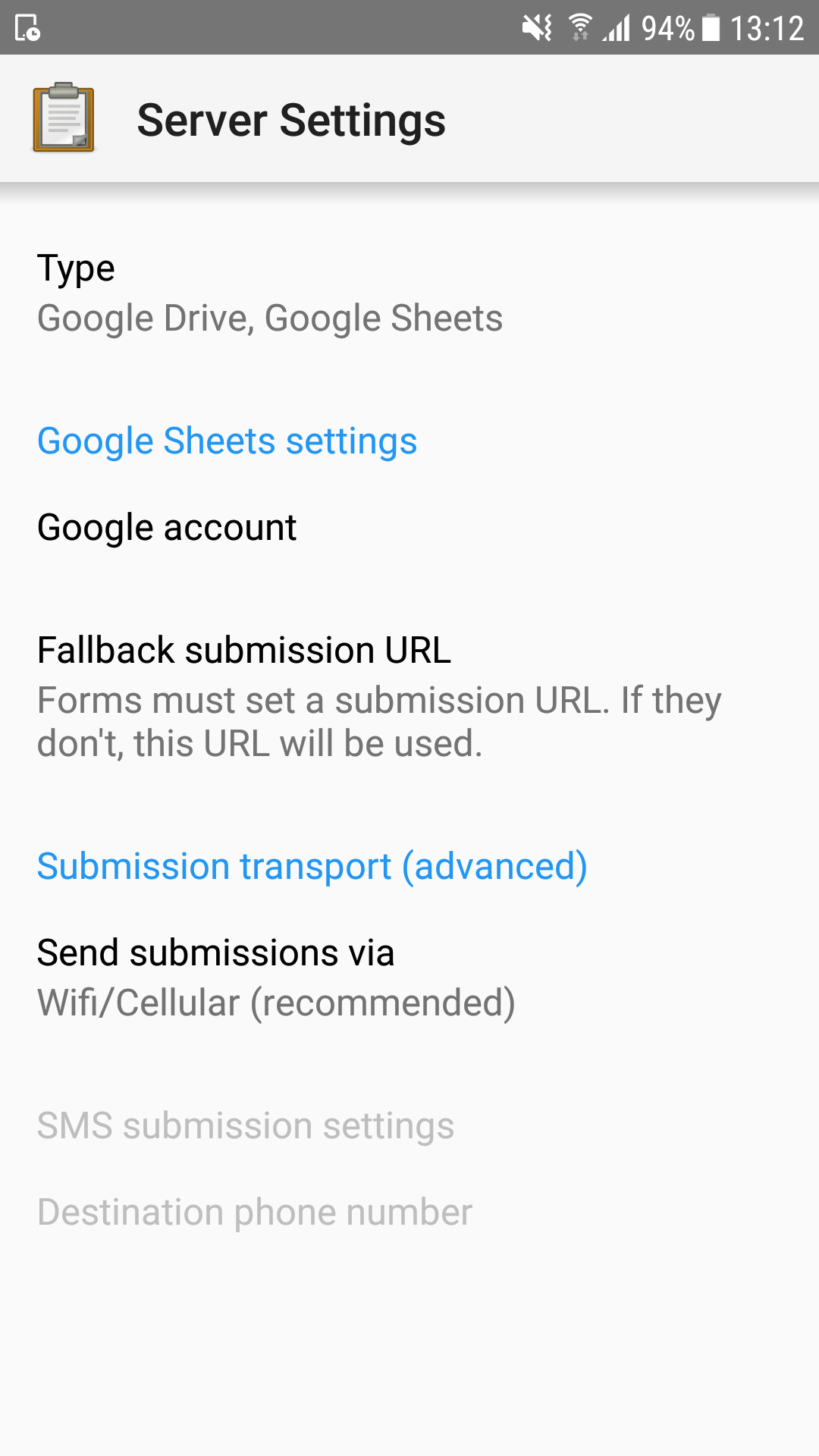Select the Google Drive, Google Sheets value
The width and height of the screenshot is (819, 1456).
point(270,318)
